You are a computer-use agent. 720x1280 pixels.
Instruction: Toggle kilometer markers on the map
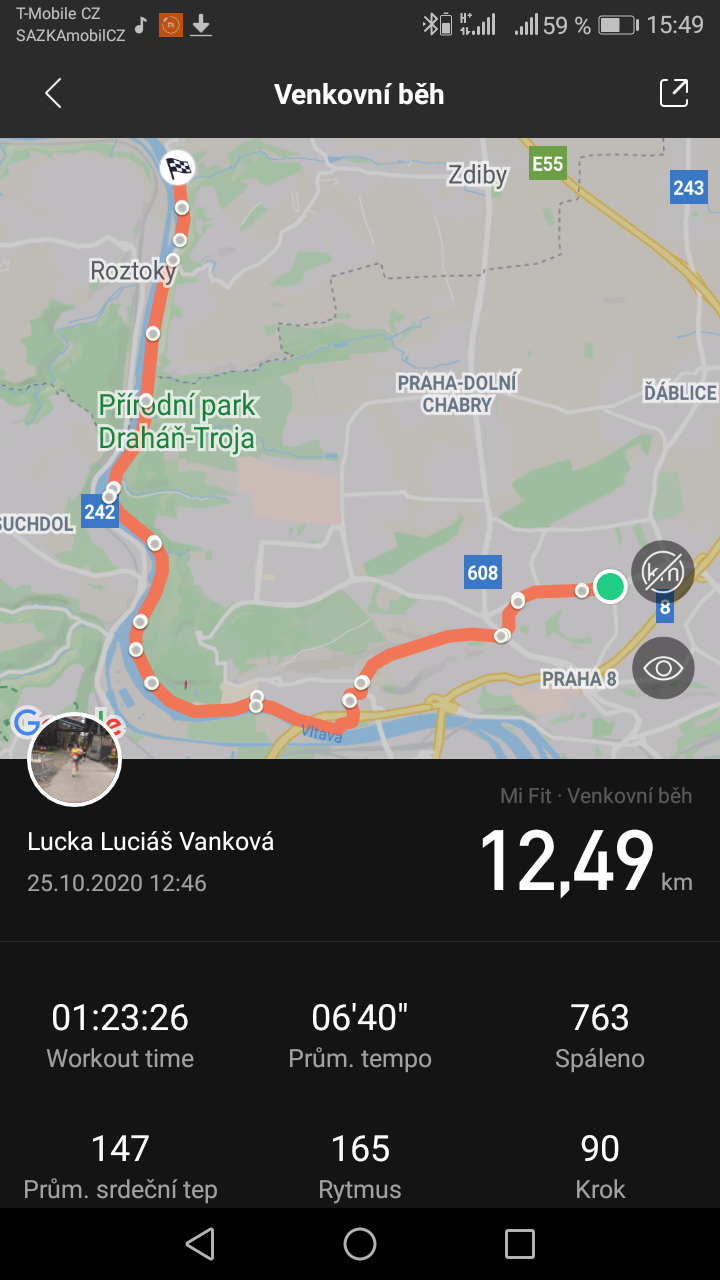point(663,572)
